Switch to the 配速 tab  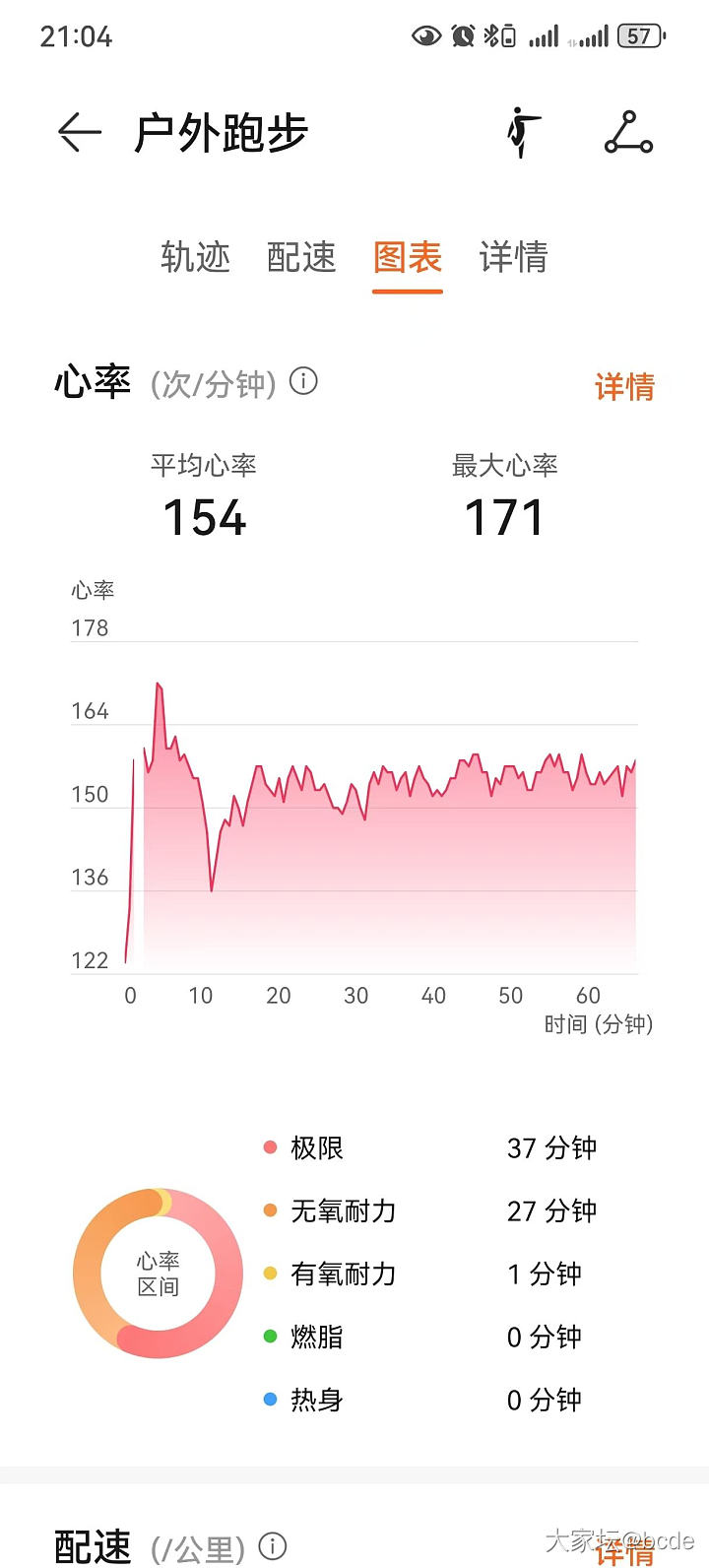tap(301, 257)
